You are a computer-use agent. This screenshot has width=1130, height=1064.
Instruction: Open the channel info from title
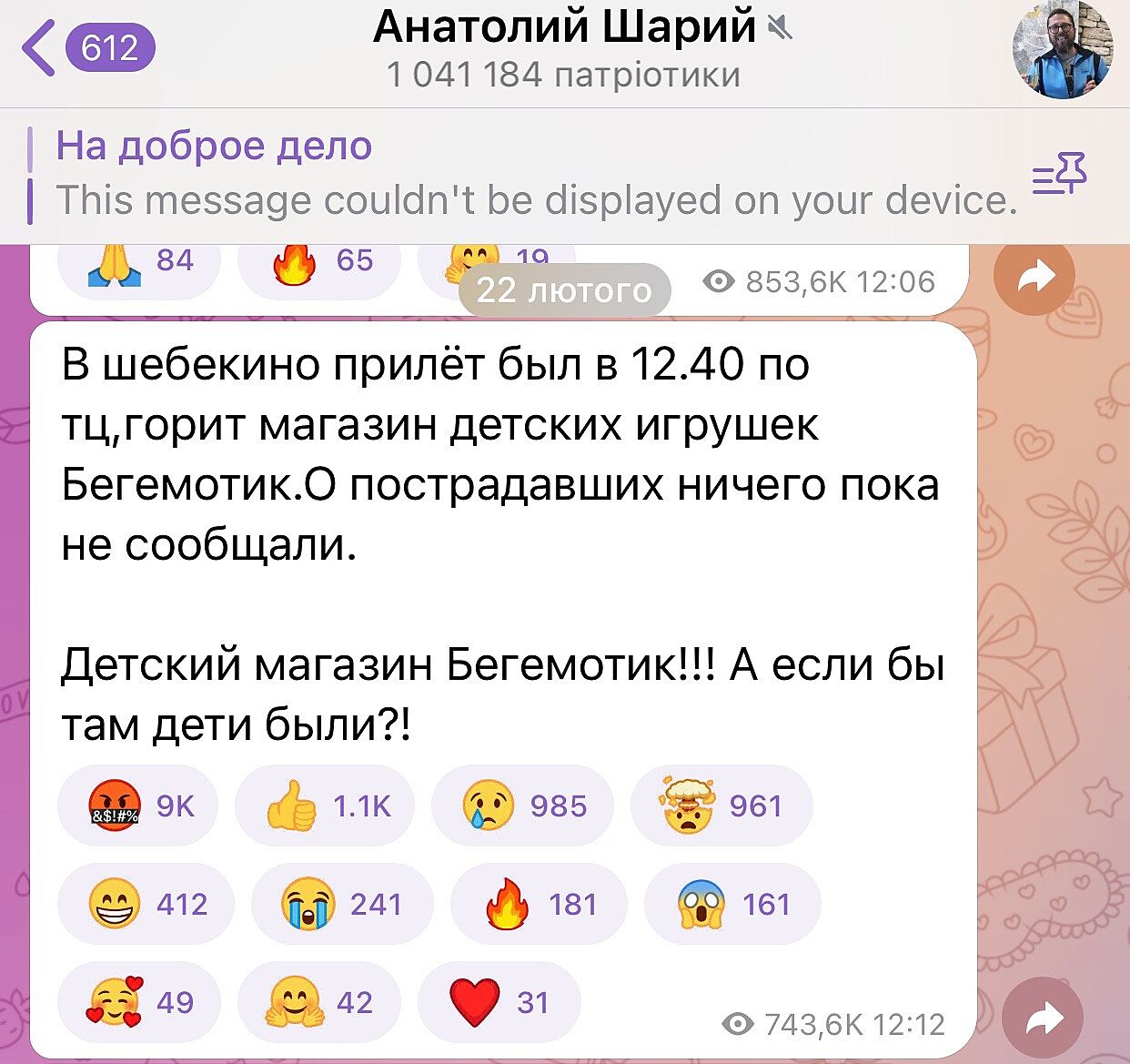(x=564, y=49)
